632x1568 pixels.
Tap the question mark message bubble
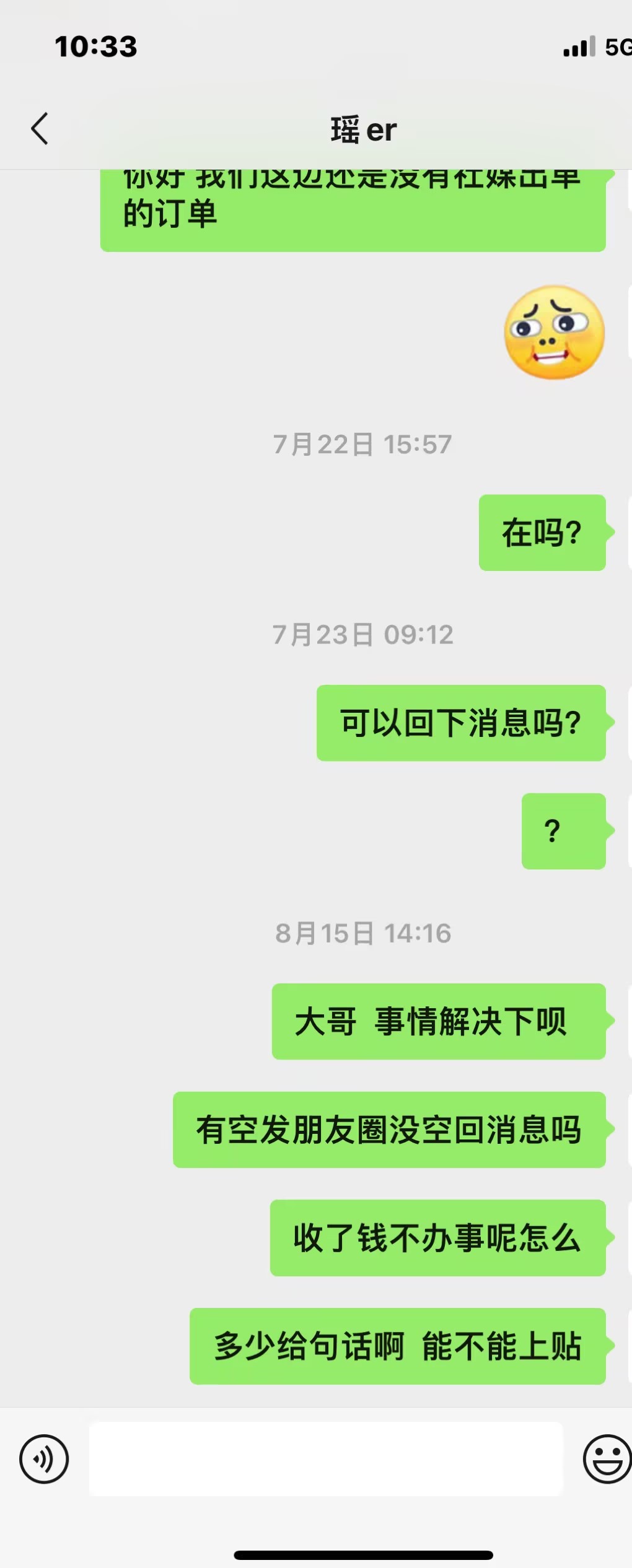[x=563, y=832]
